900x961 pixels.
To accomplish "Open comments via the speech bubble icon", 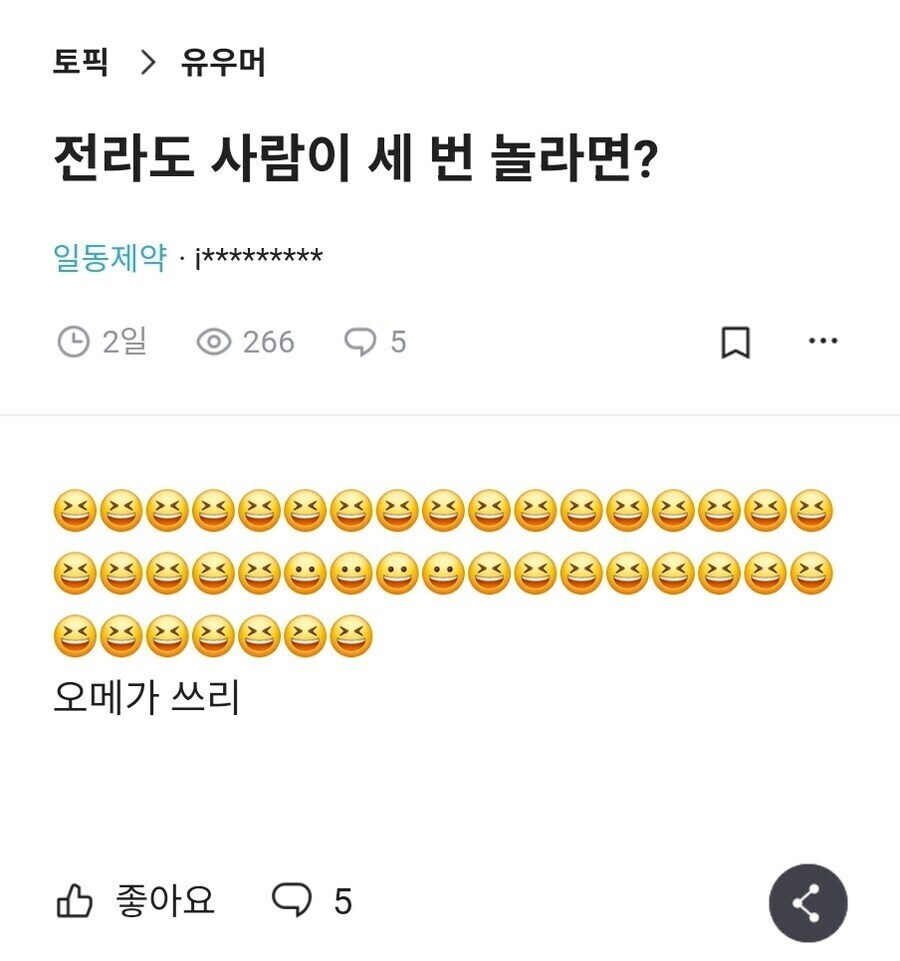I will pyautogui.click(x=360, y=340).
